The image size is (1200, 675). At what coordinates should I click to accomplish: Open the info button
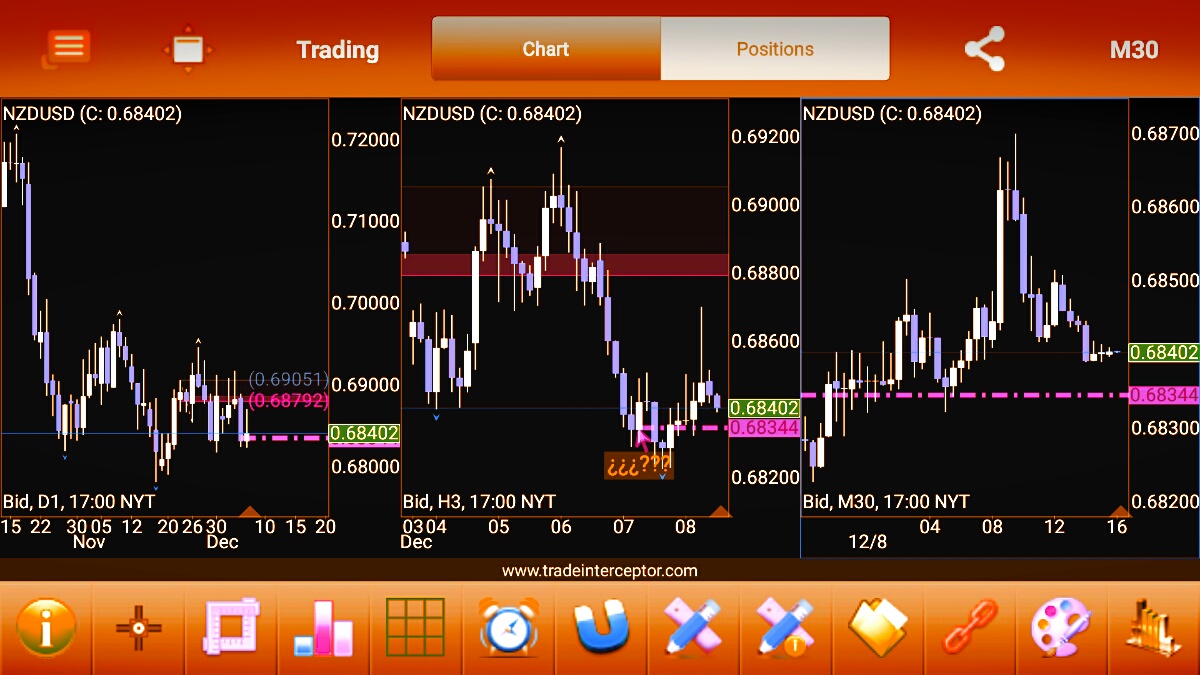tap(46, 628)
